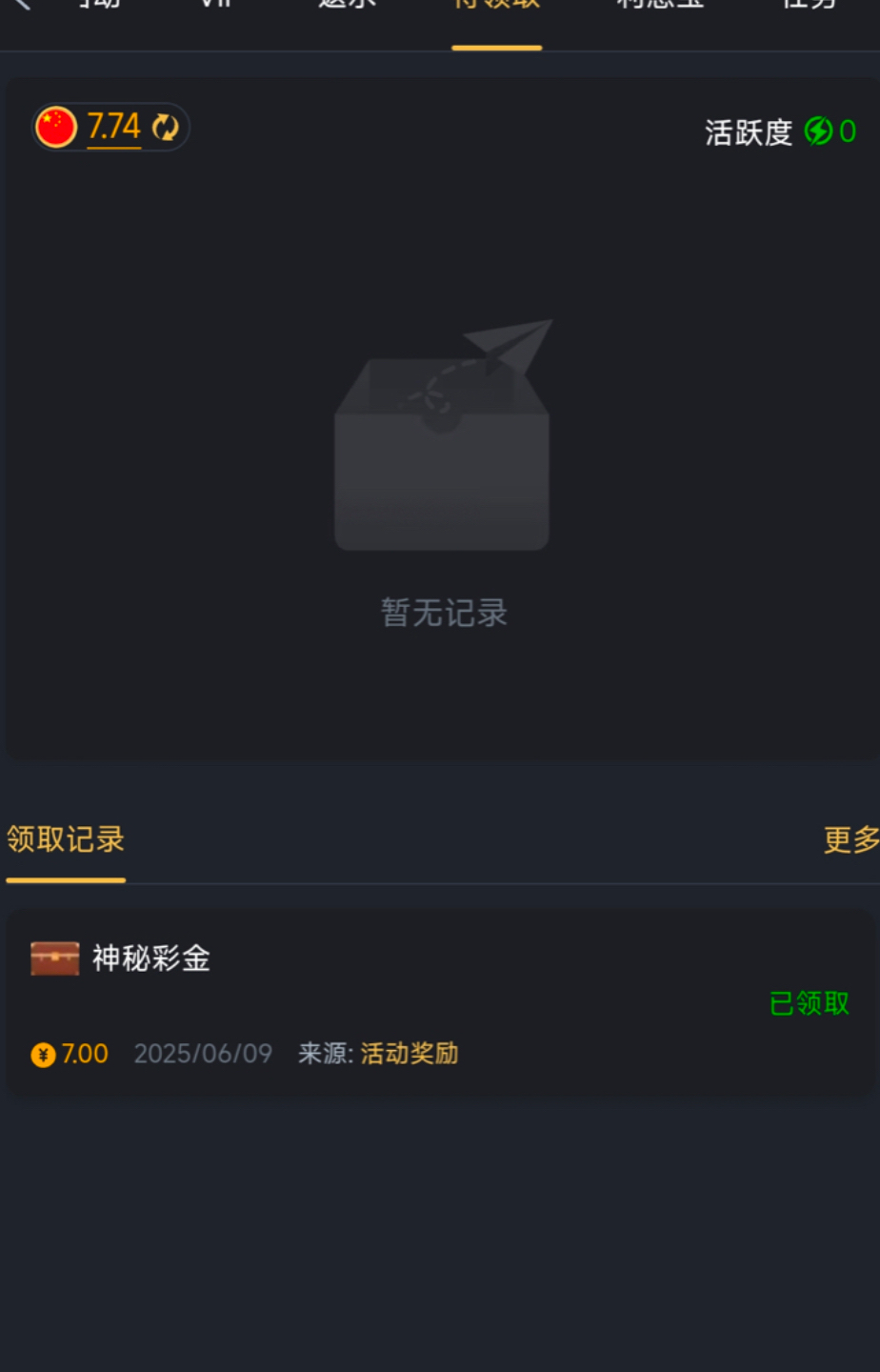The width and height of the screenshot is (880, 1372).
Task: Select the 领取记录 tab
Action: click(x=66, y=839)
